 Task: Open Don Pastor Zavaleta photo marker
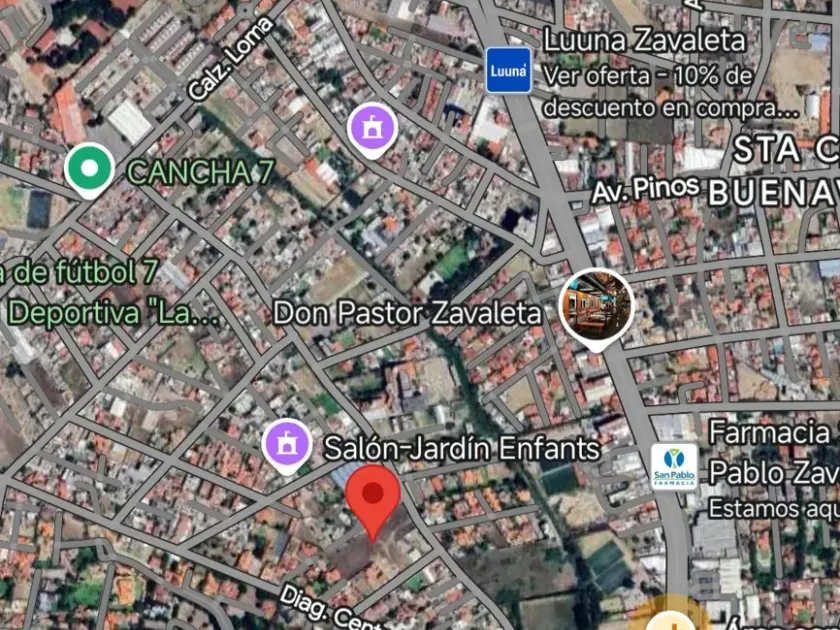(595, 305)
